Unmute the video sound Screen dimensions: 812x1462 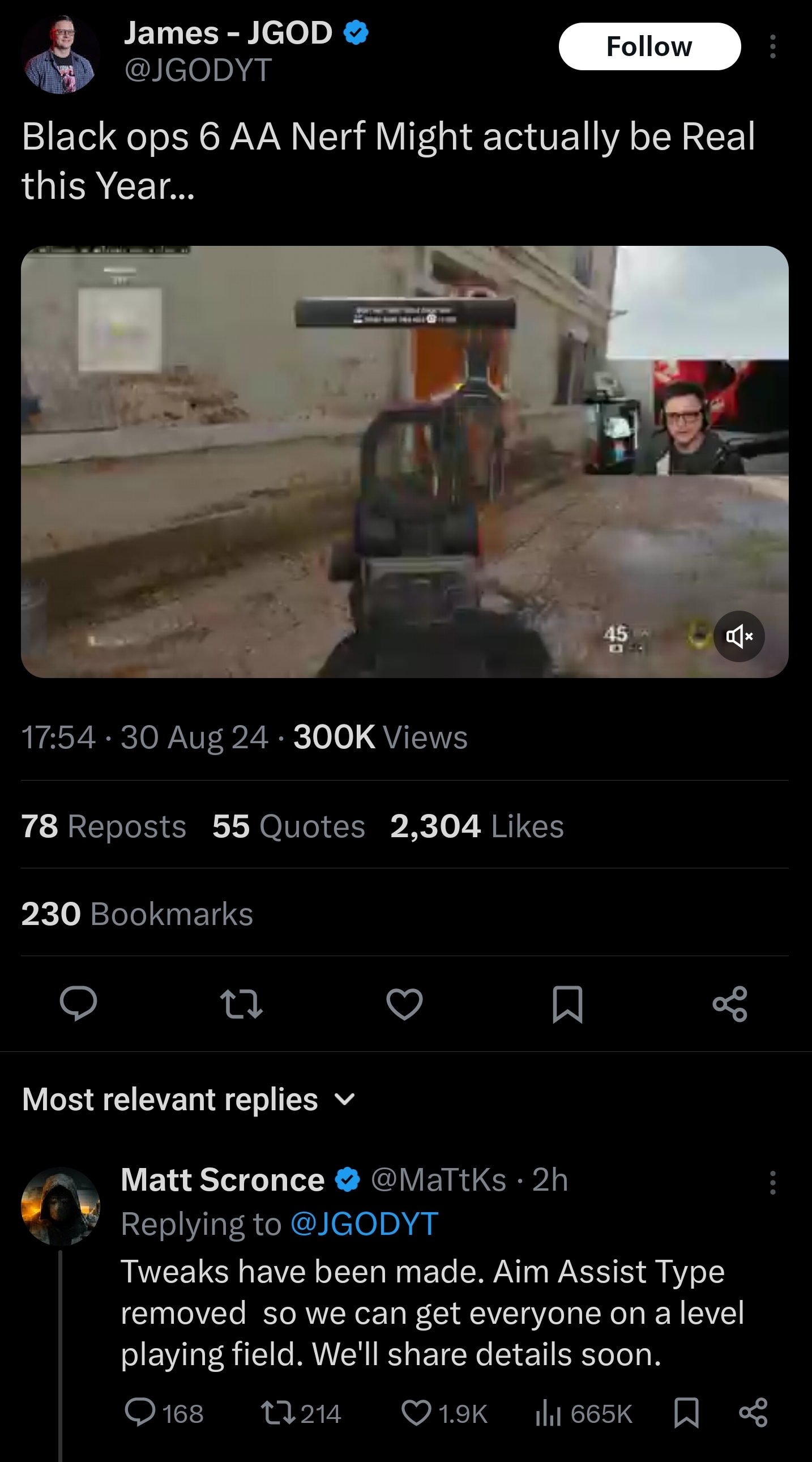[x=739, y=636]
